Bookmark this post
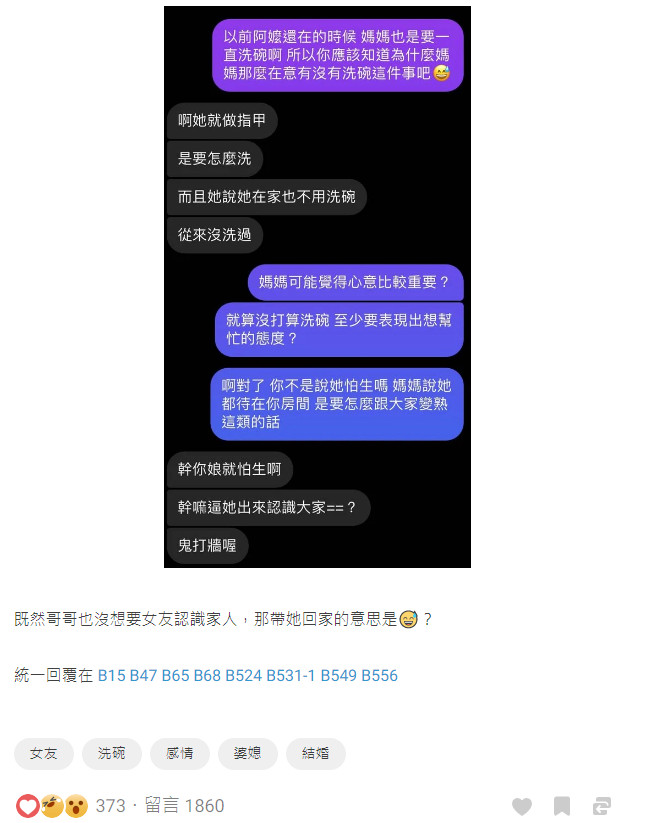657x823 pixels. coord(562,806)
